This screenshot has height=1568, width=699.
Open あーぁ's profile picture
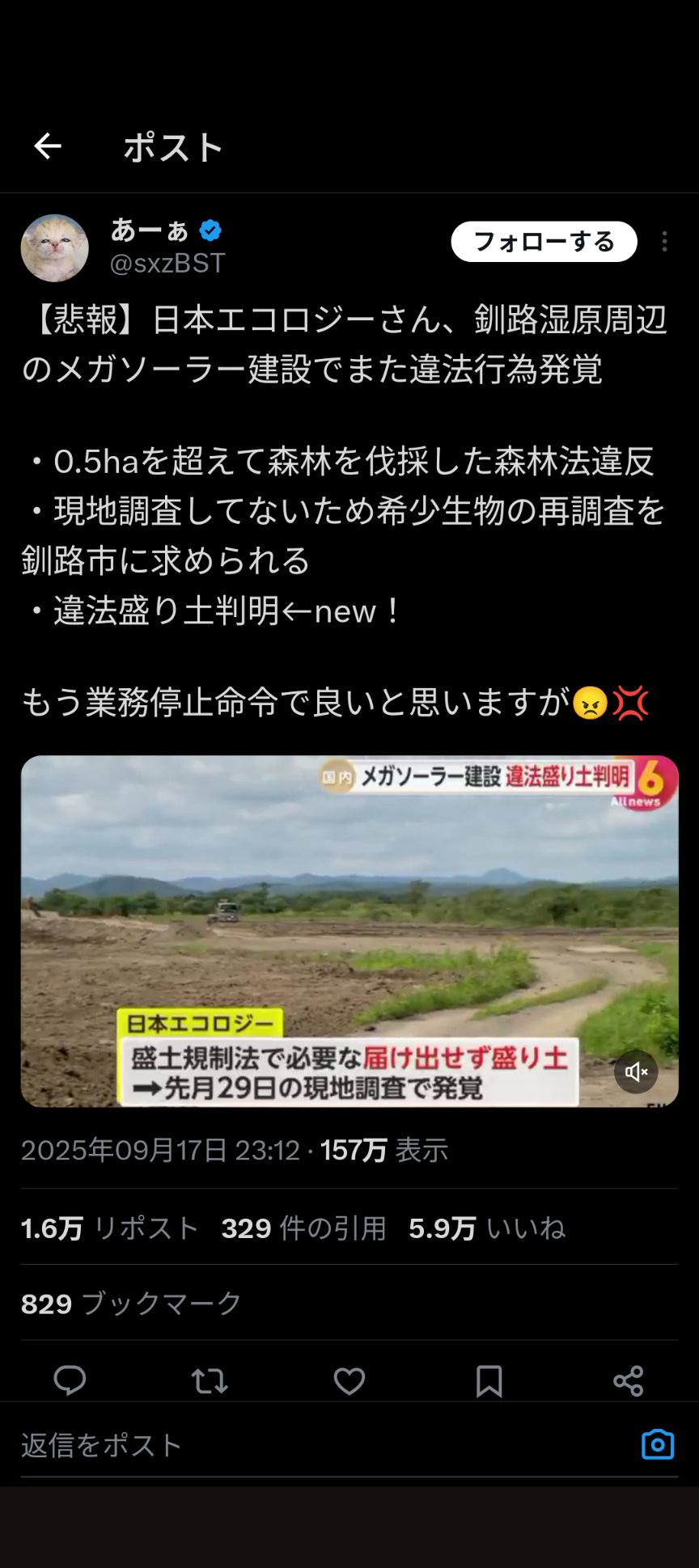54,248
